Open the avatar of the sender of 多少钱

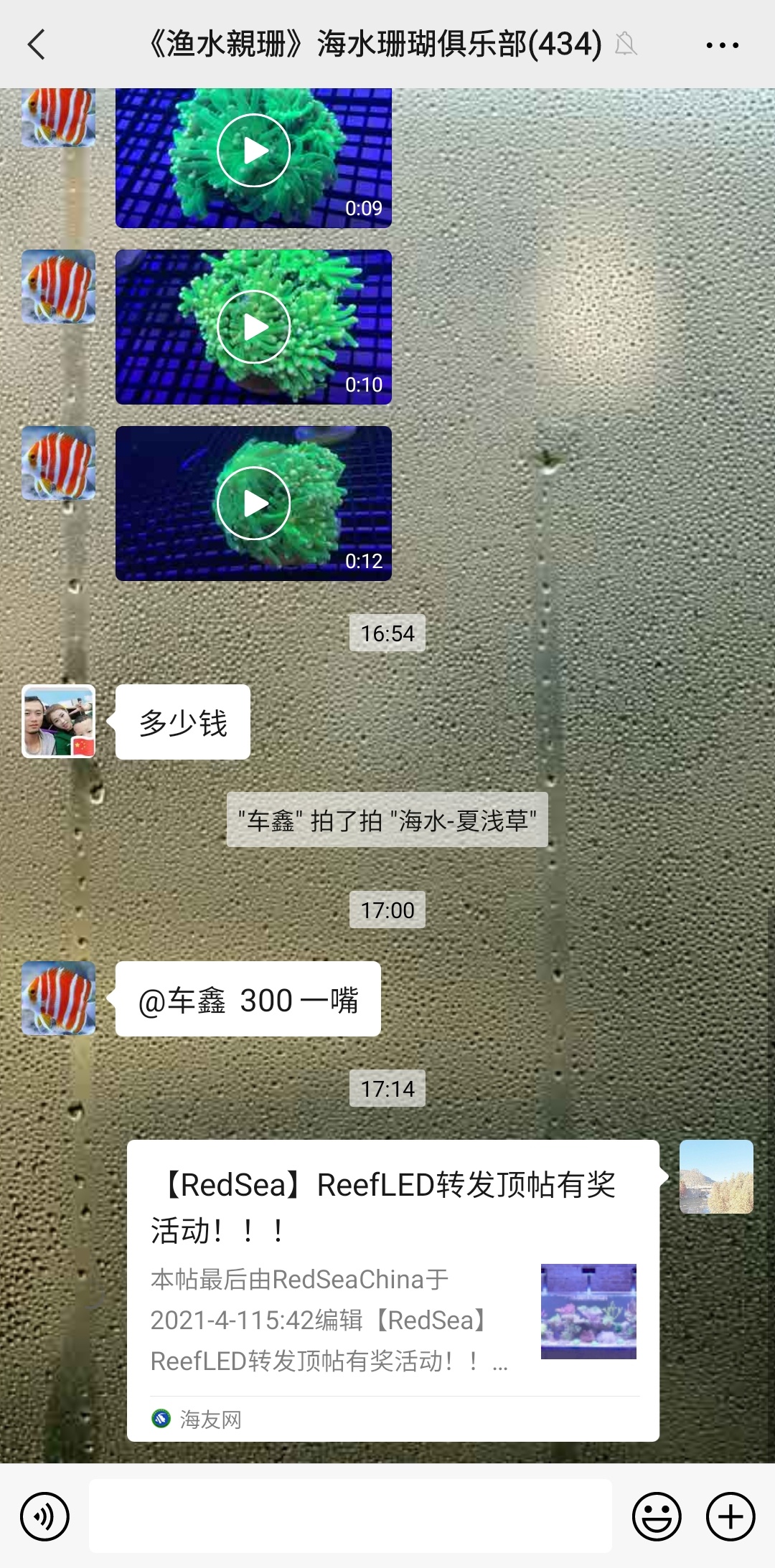58,722
